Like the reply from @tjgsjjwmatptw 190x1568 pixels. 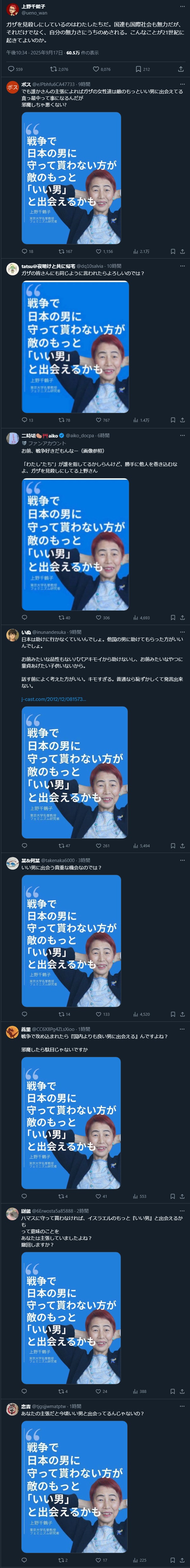click(x=99, y=1555)
